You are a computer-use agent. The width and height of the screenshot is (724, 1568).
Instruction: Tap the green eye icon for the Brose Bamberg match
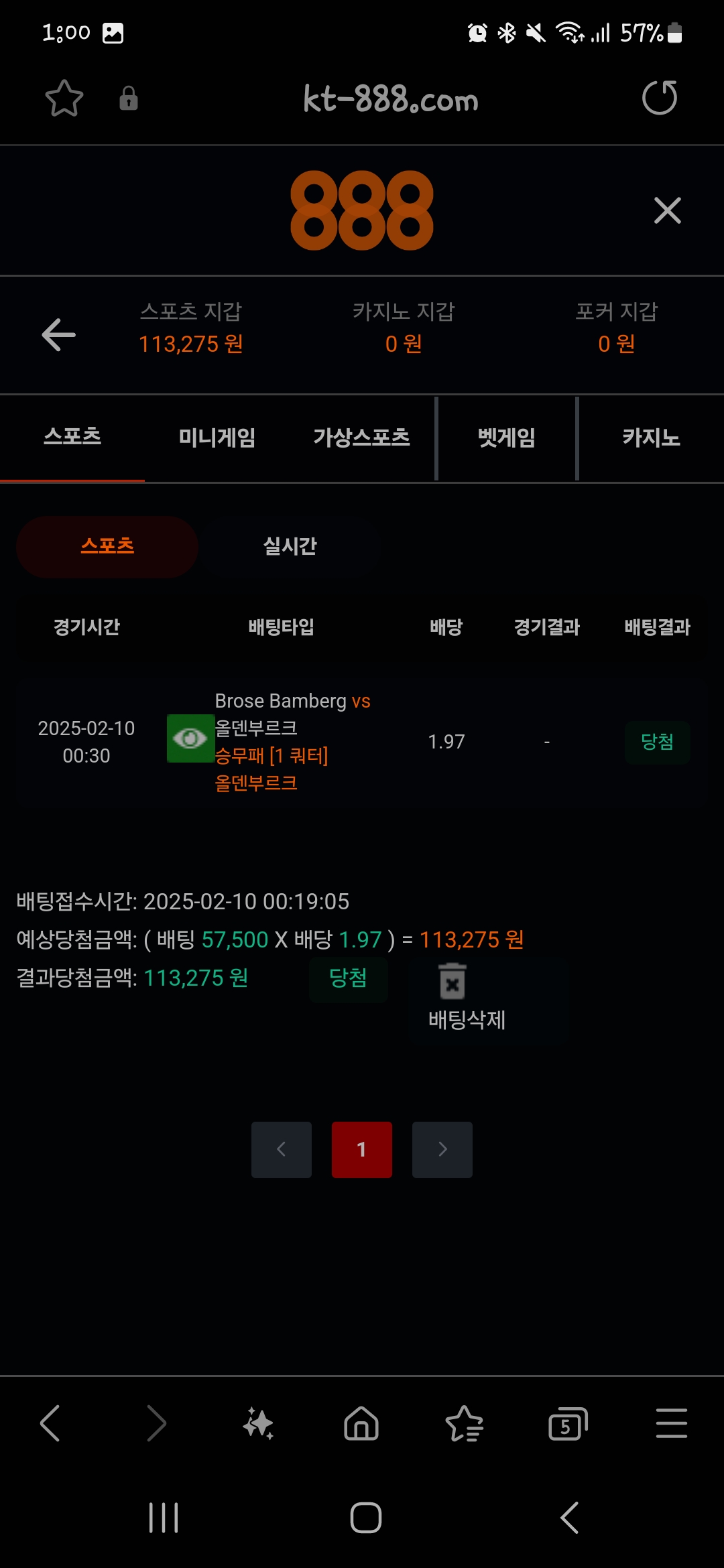(190, 738)
